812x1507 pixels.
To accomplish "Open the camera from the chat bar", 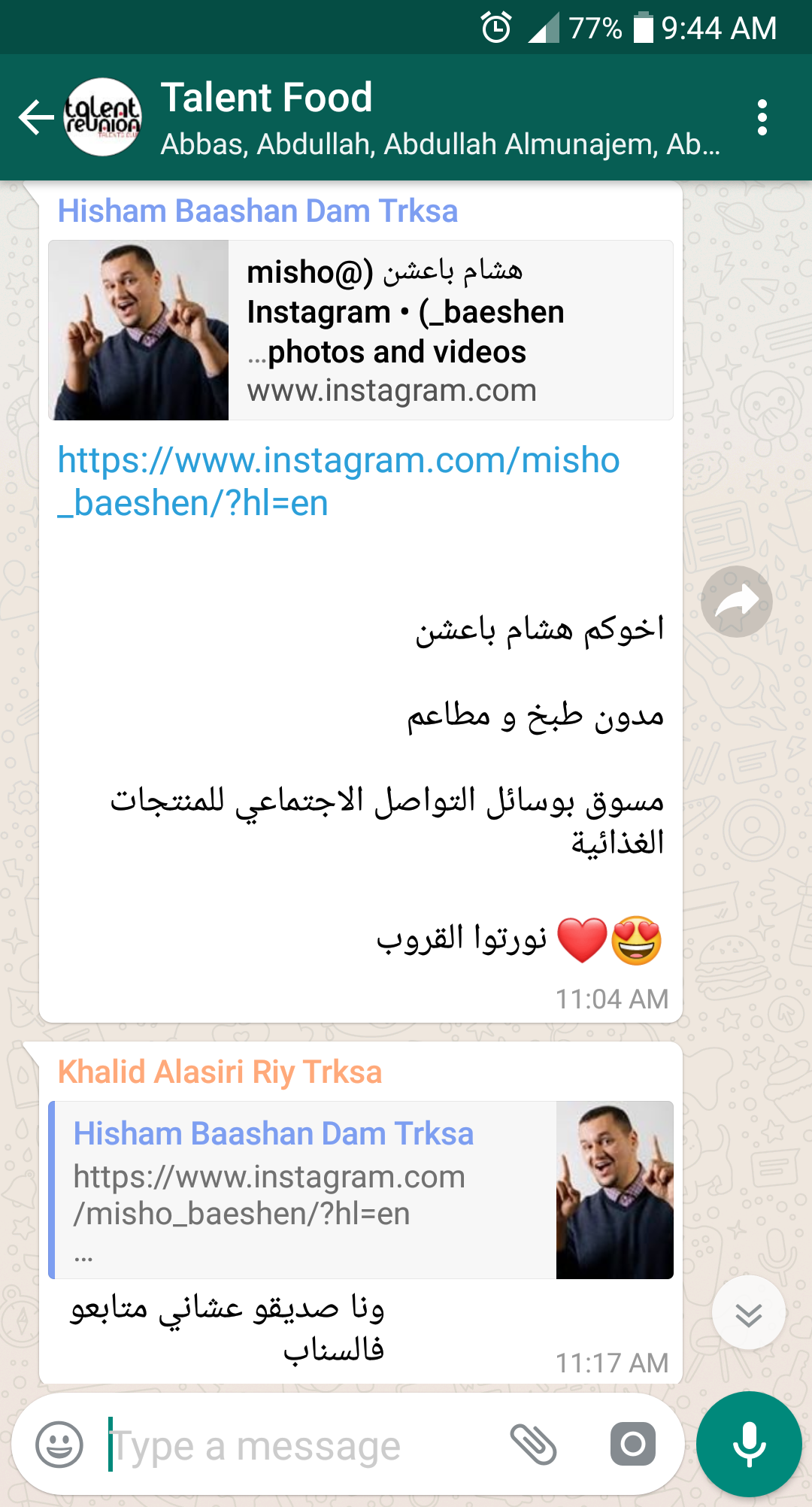I will pos(632,1444).
